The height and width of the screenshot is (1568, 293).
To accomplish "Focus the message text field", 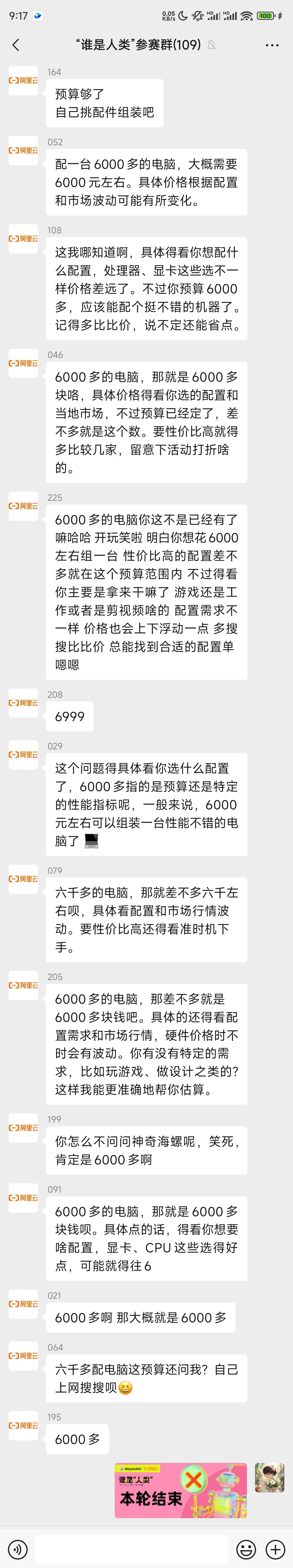I will [131, 1549].
